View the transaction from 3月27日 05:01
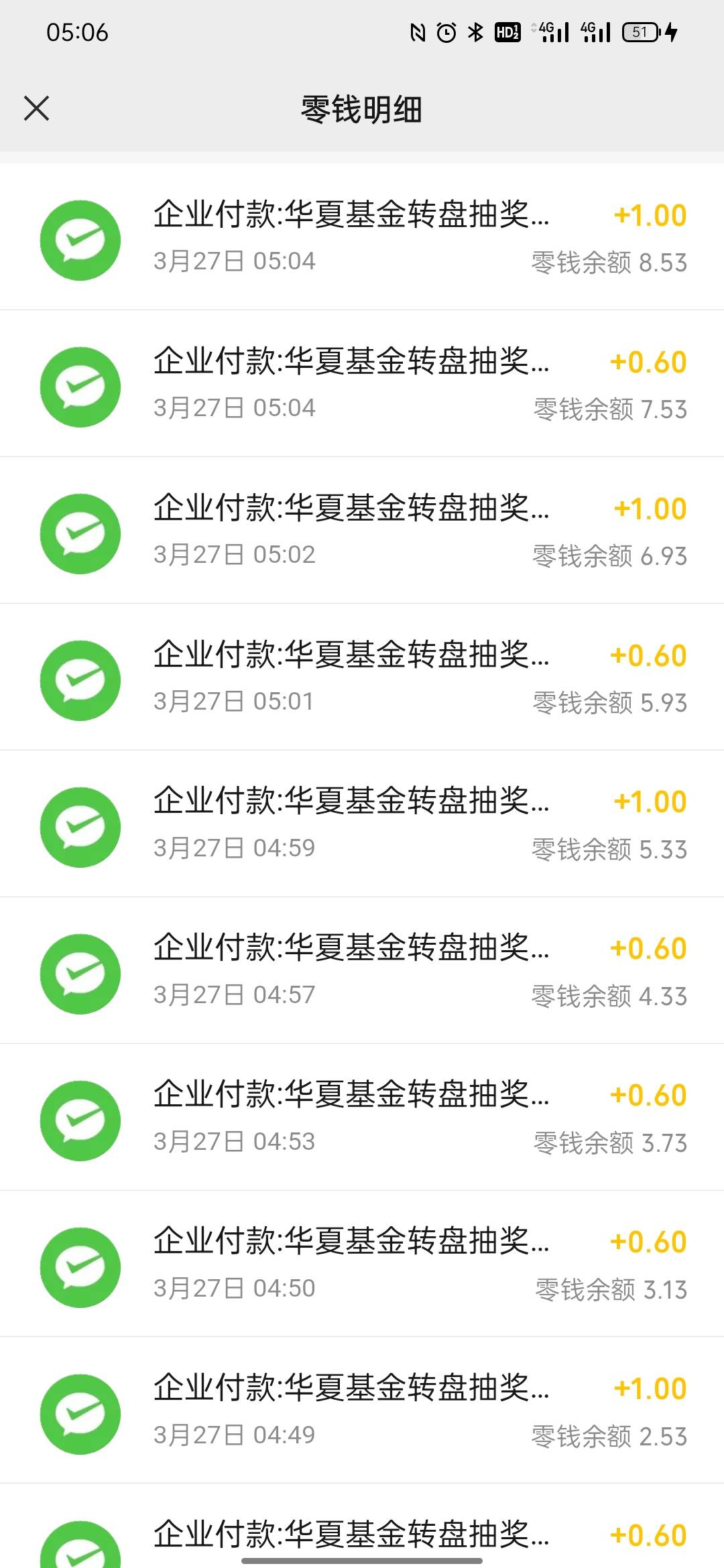Screen dimensions: 724x1568 (362, 677)
